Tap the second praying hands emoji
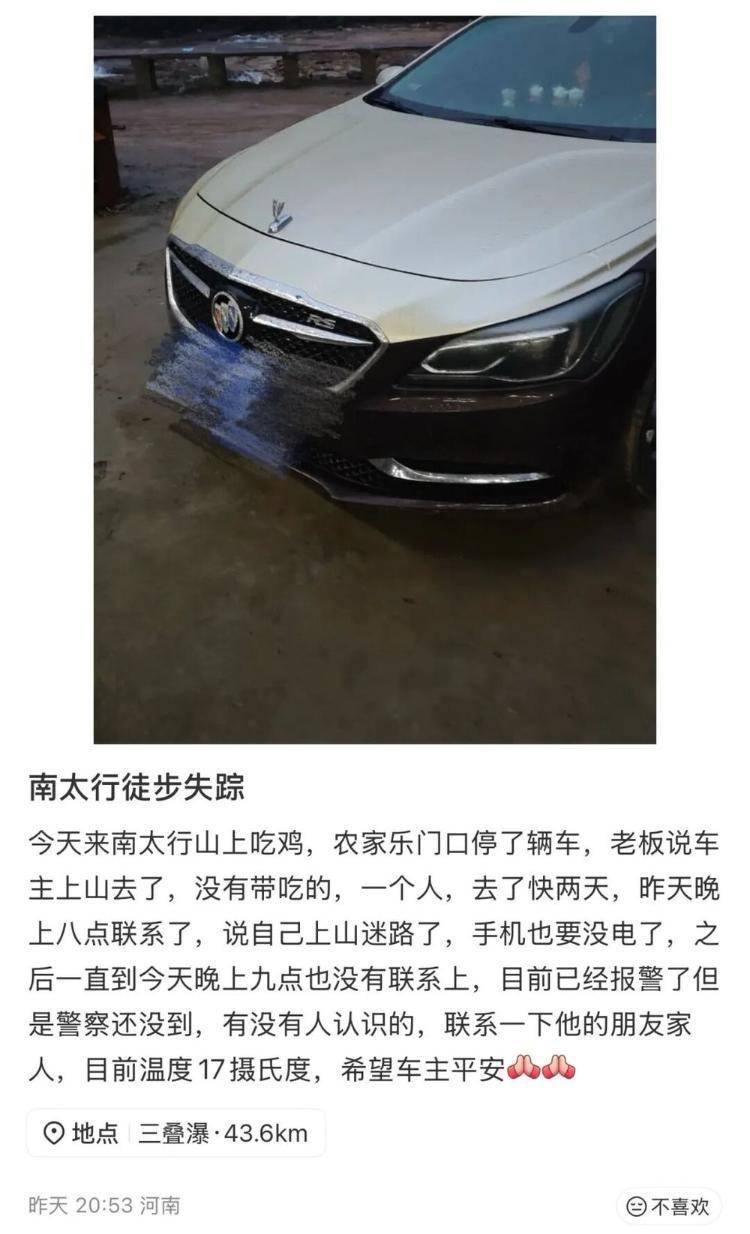Image resolution: width=750 pixels, height=1234 pixels. (x=556, y=1066)
